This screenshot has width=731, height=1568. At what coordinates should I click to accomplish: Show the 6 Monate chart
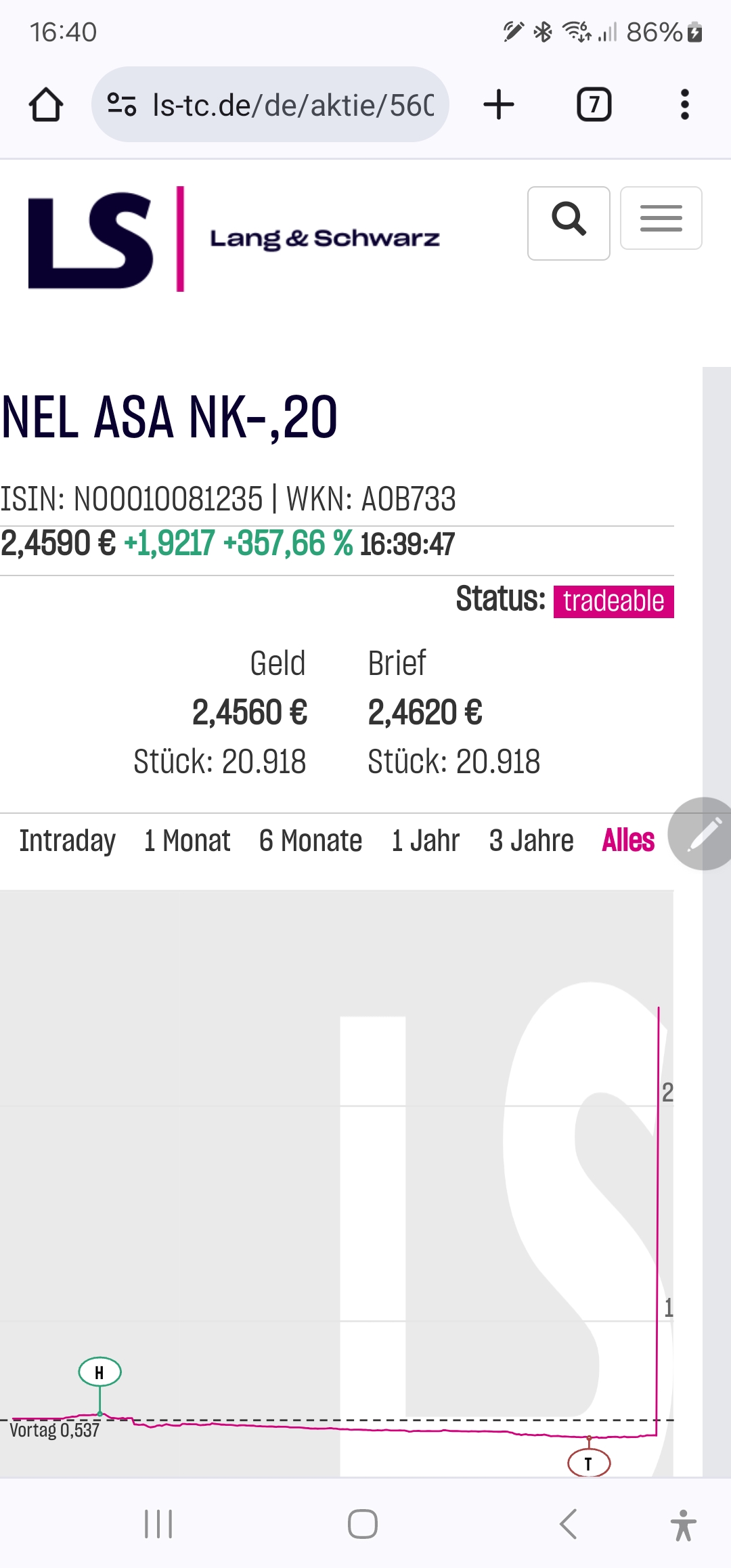pyautogui.click(x=311, y=841)
